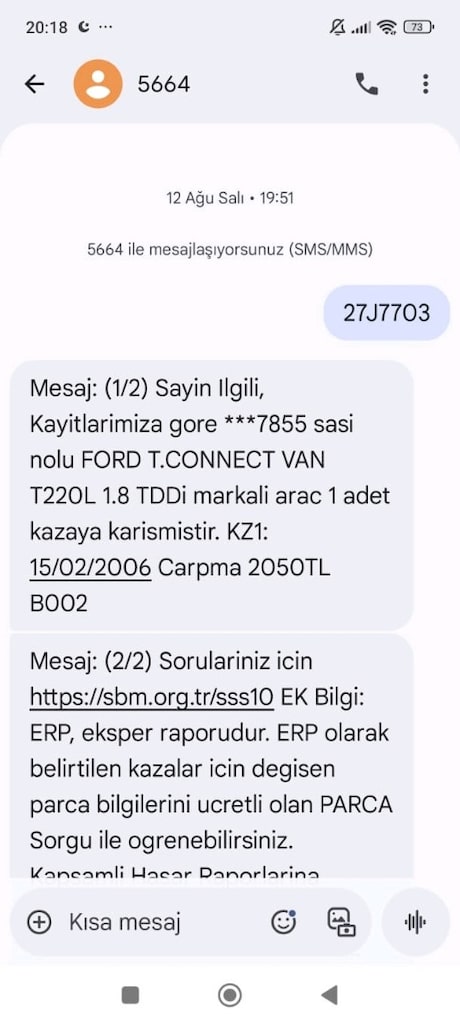Open the plus attachment menu

click(39, 922)
